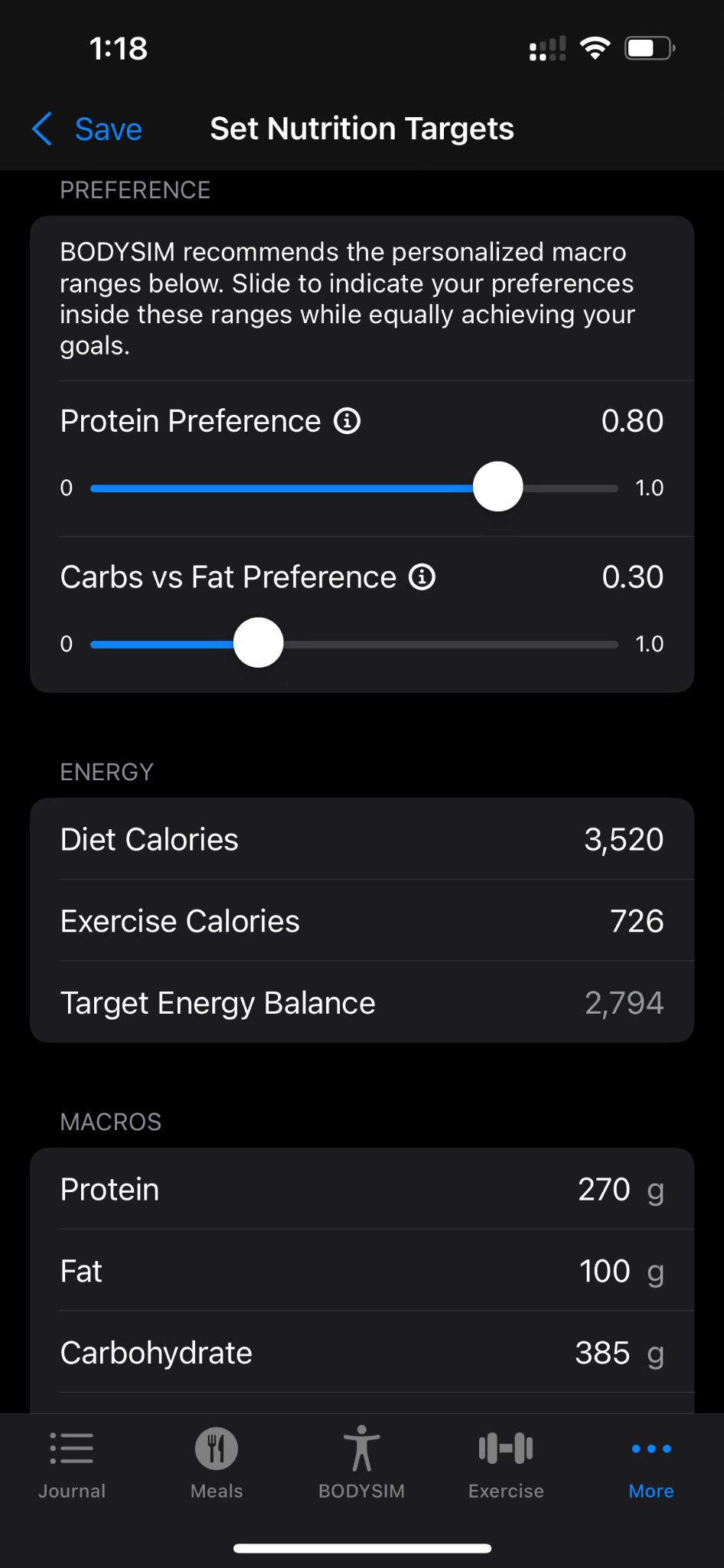The height and width of the screenshot is (1568, 724).
Task: Show info about Protein Preference
Action: coord(347,421)
